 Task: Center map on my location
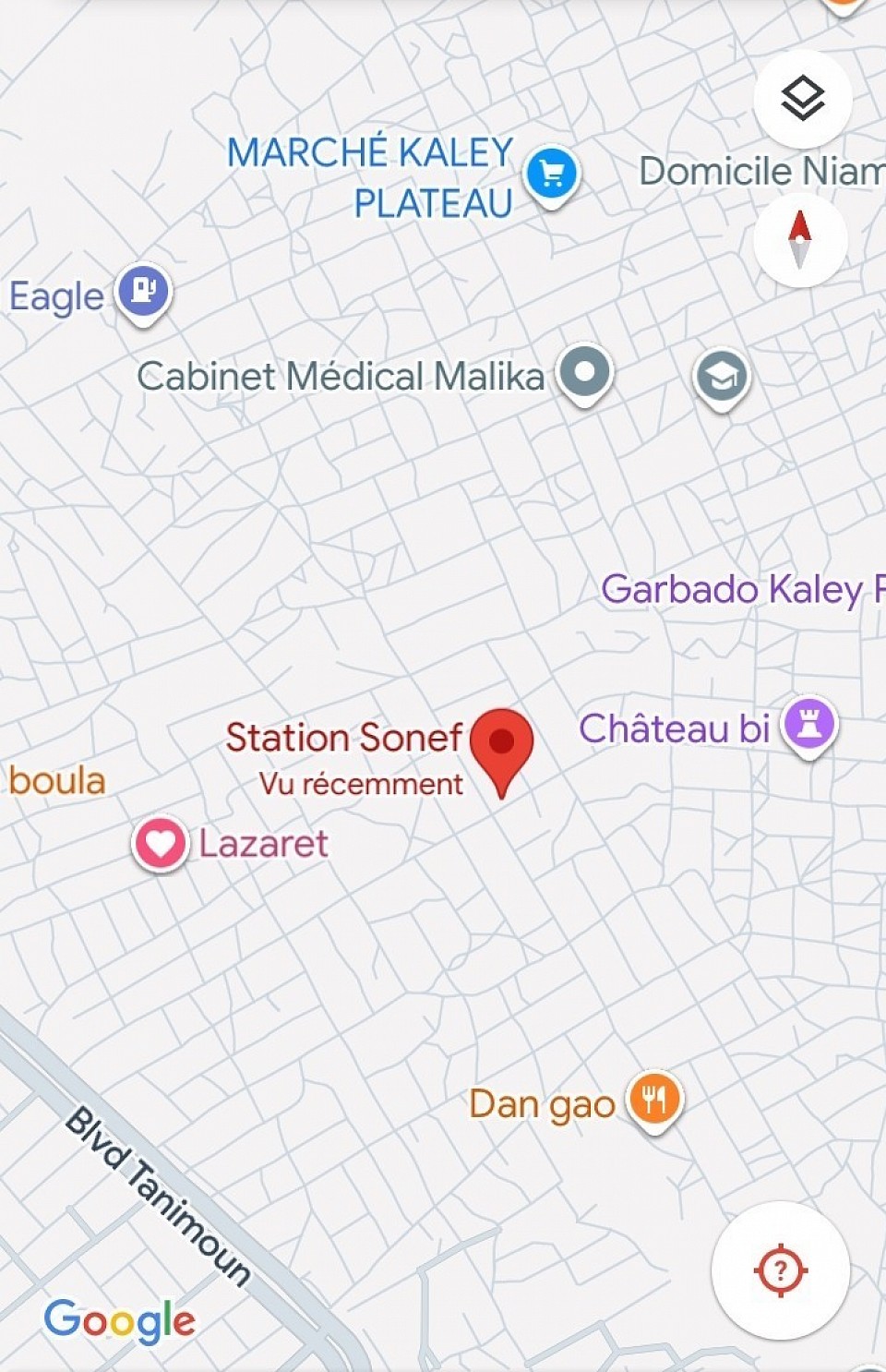coord(780,1270)
